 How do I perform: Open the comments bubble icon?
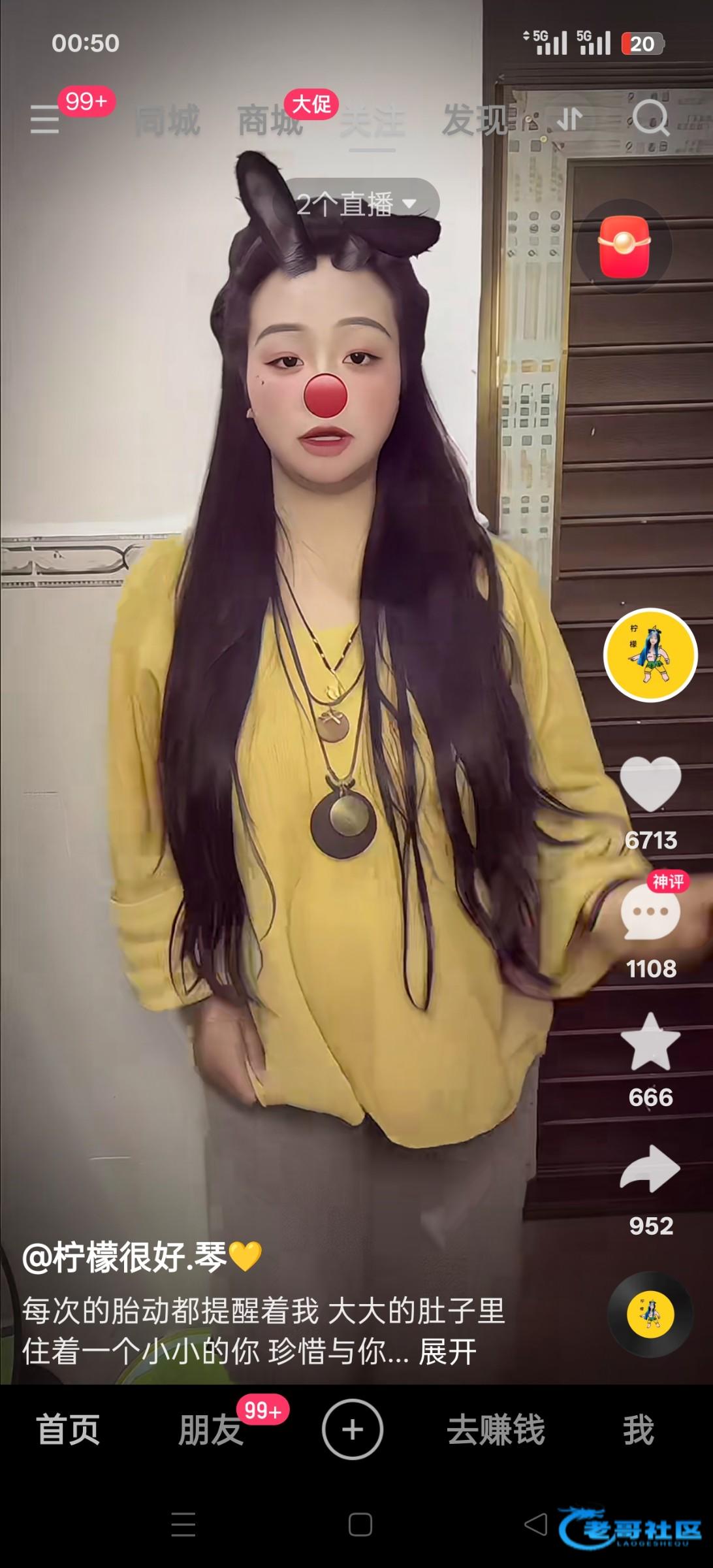(650, 913)
